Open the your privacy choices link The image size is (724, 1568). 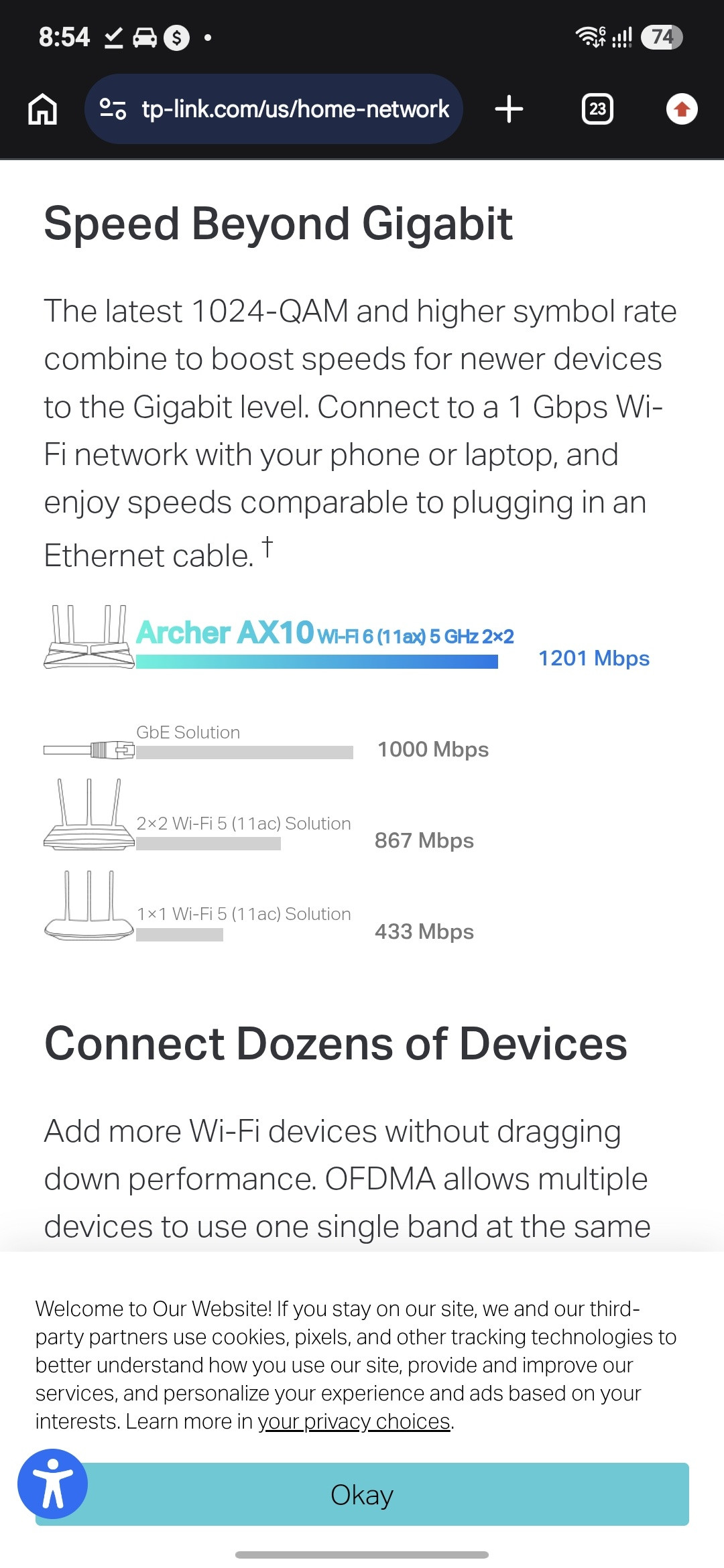354,1421
